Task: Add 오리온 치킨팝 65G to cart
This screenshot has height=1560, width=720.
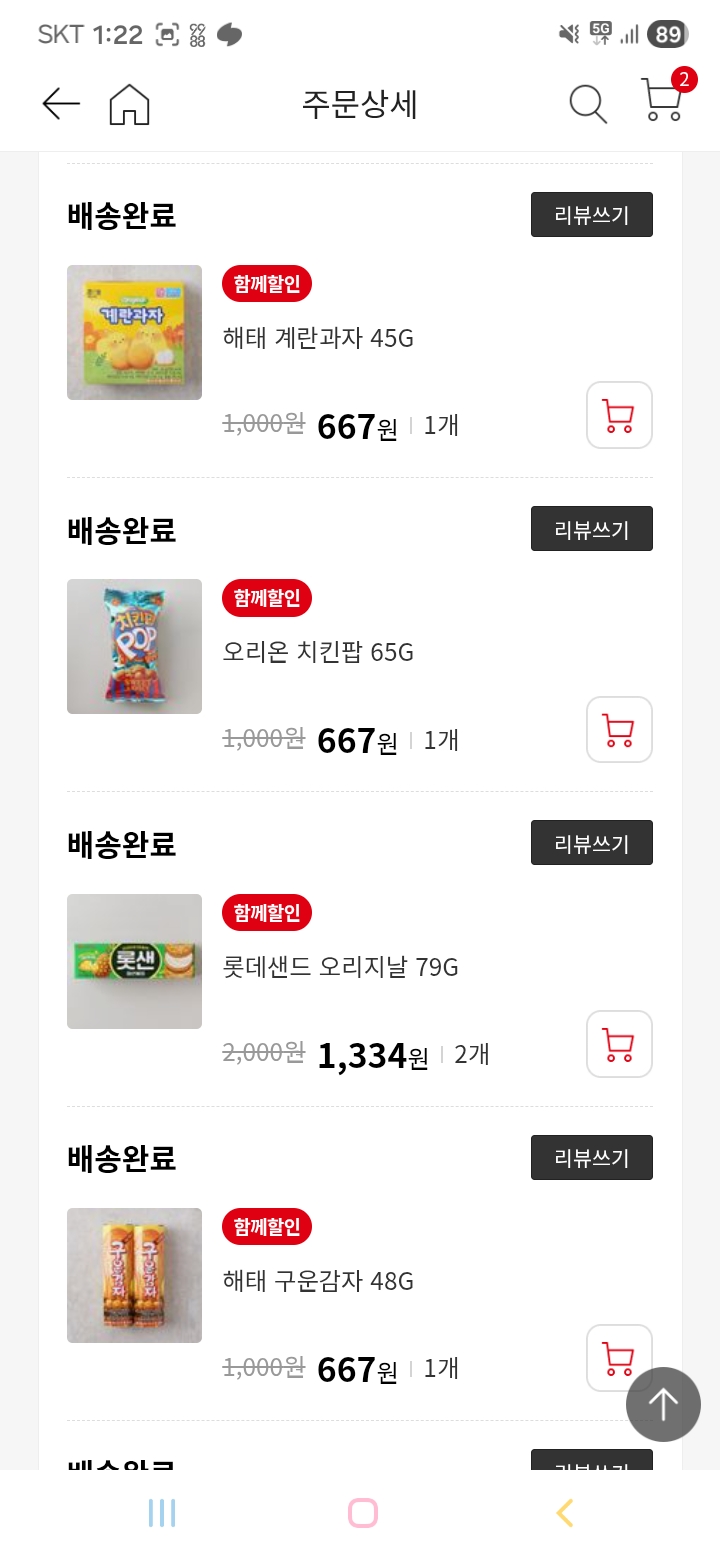Action: tap(619, 730)
